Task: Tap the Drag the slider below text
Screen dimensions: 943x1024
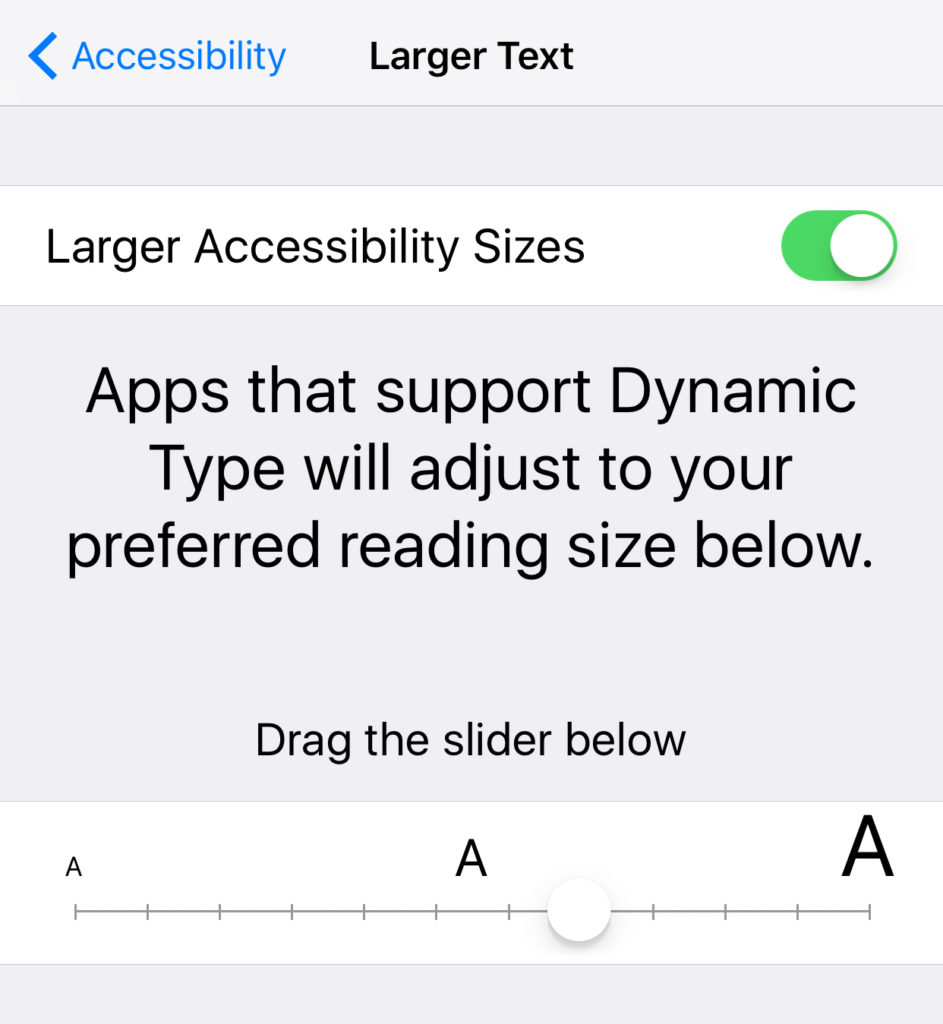Action: (470, 740)
